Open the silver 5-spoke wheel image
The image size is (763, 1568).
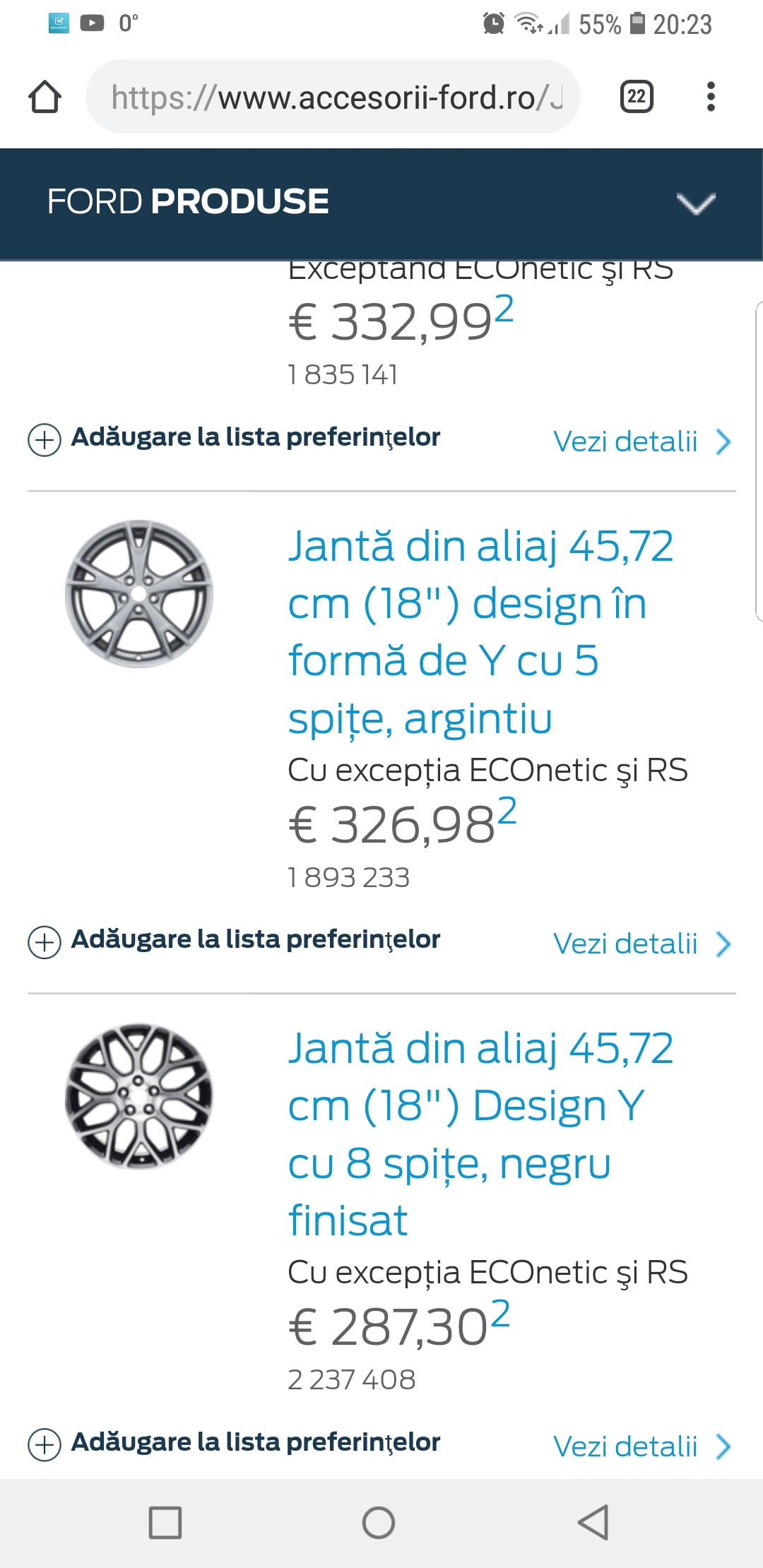[x=139, y=594]
